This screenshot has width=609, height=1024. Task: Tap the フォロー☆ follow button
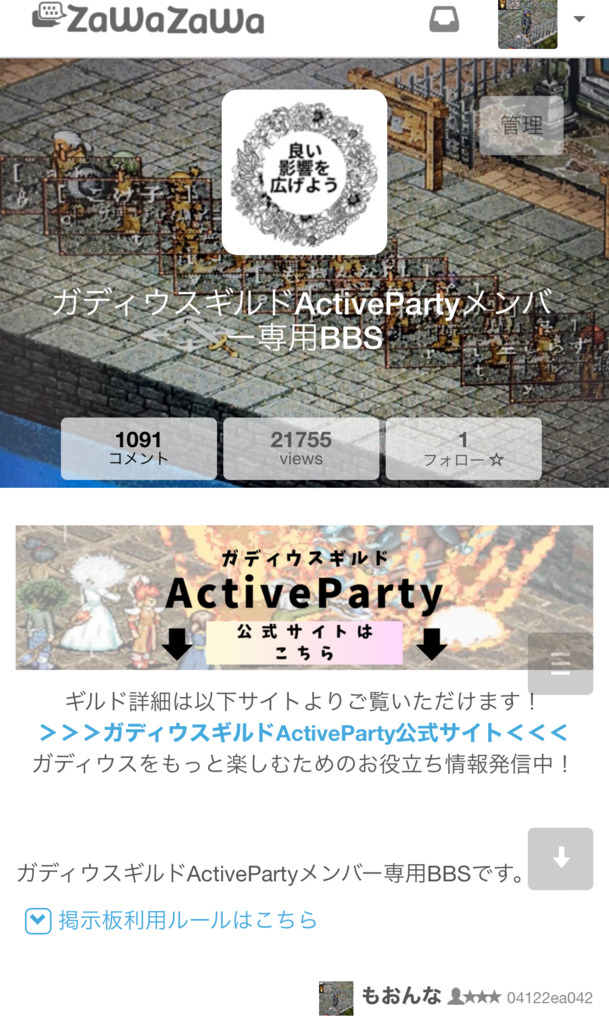463,448
